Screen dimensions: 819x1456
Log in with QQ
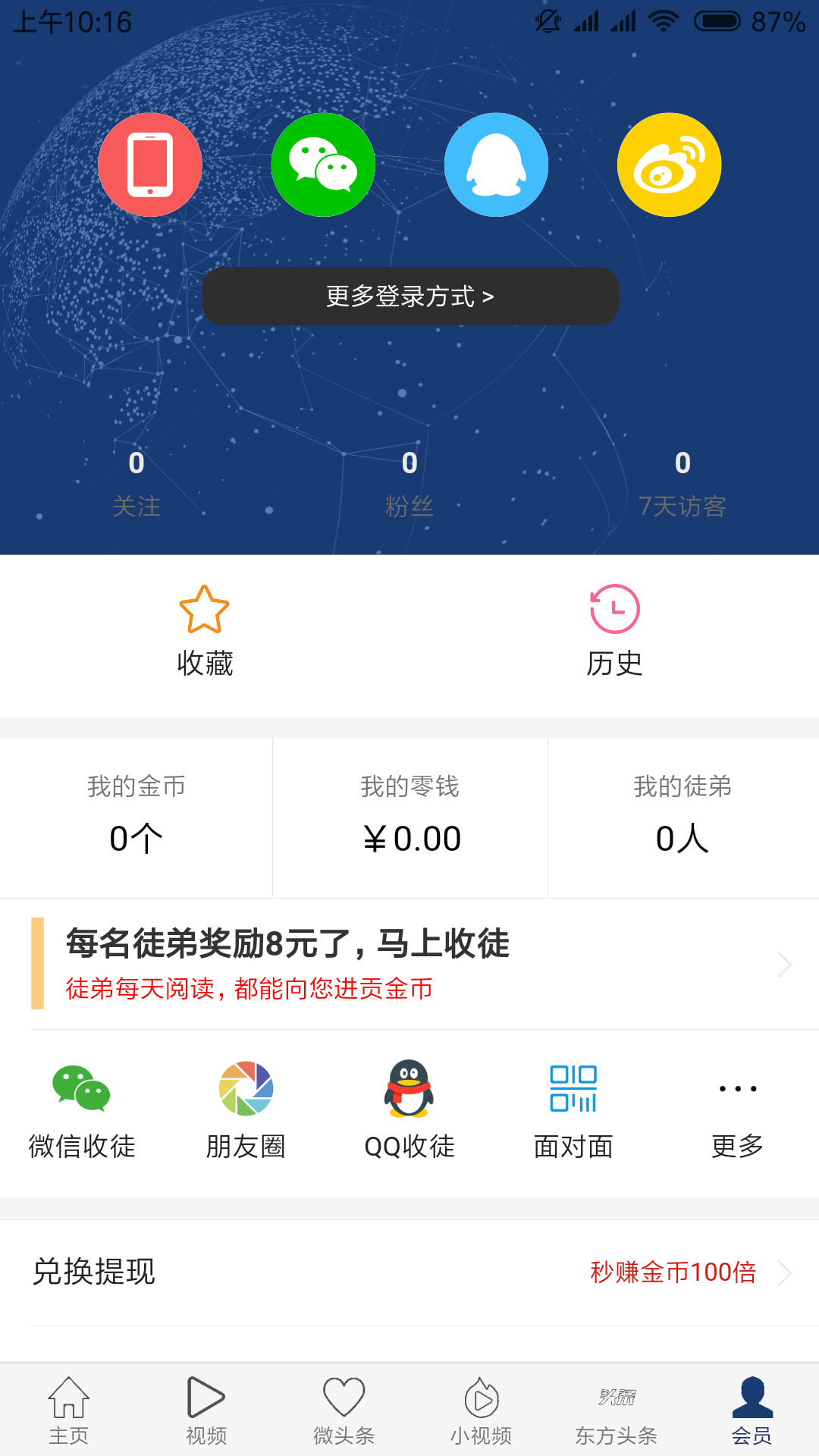coord(495,165)
